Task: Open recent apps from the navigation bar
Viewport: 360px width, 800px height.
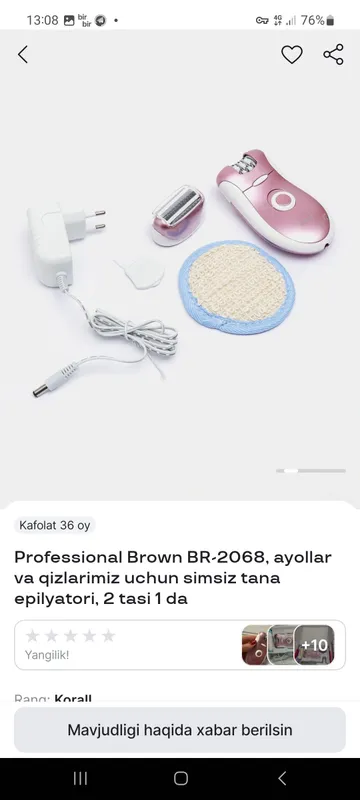Action: 80,778
